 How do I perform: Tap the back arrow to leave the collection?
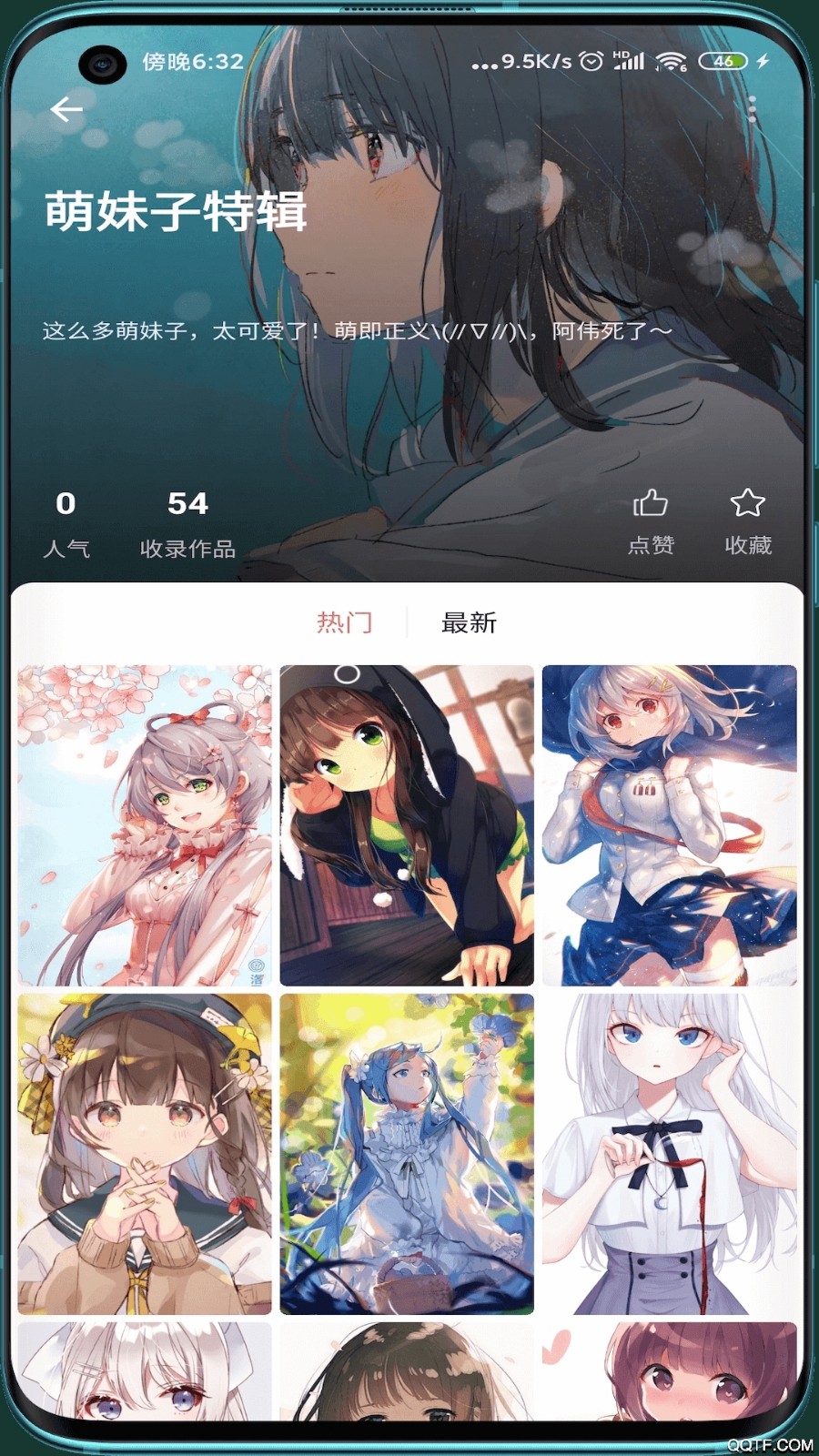pos(66,107)
